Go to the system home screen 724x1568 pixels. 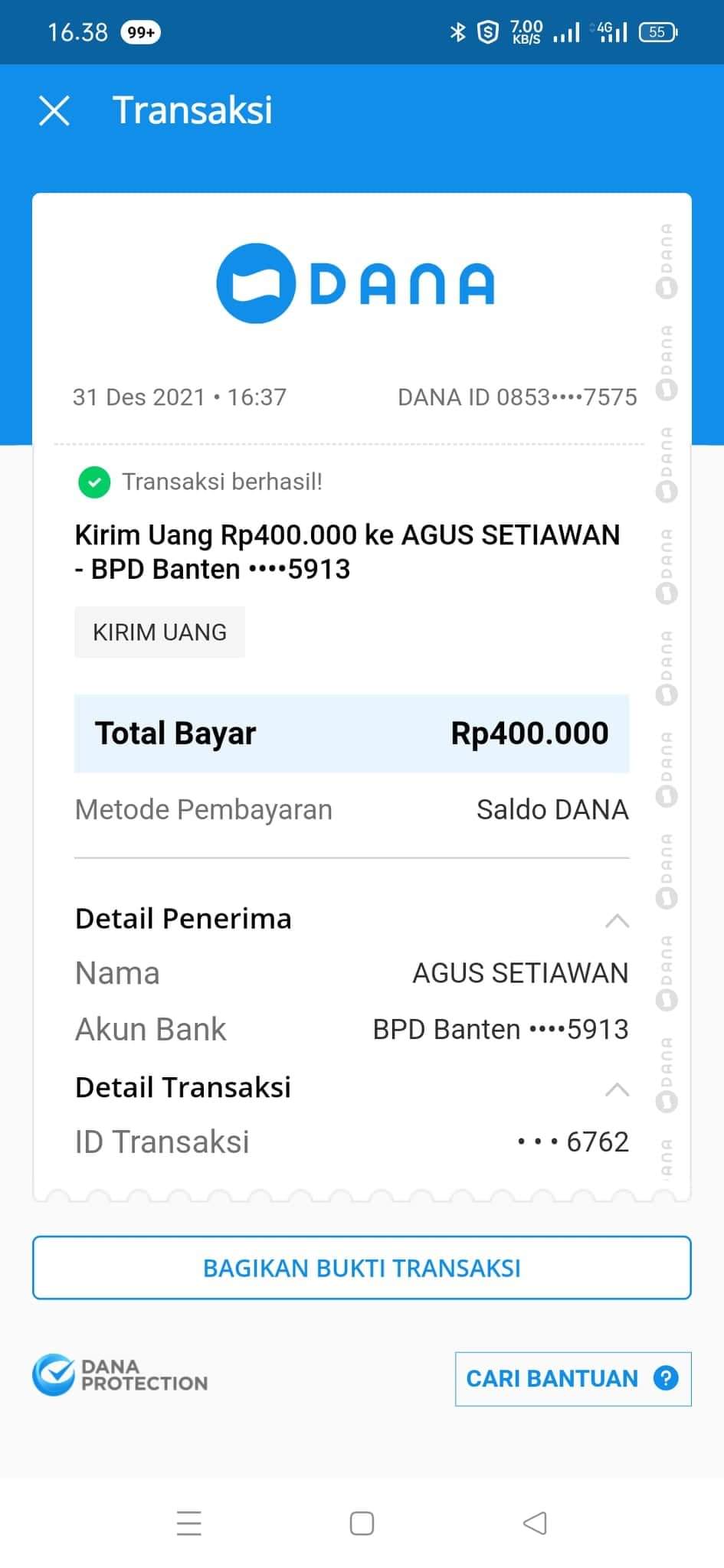(362, 1523)
